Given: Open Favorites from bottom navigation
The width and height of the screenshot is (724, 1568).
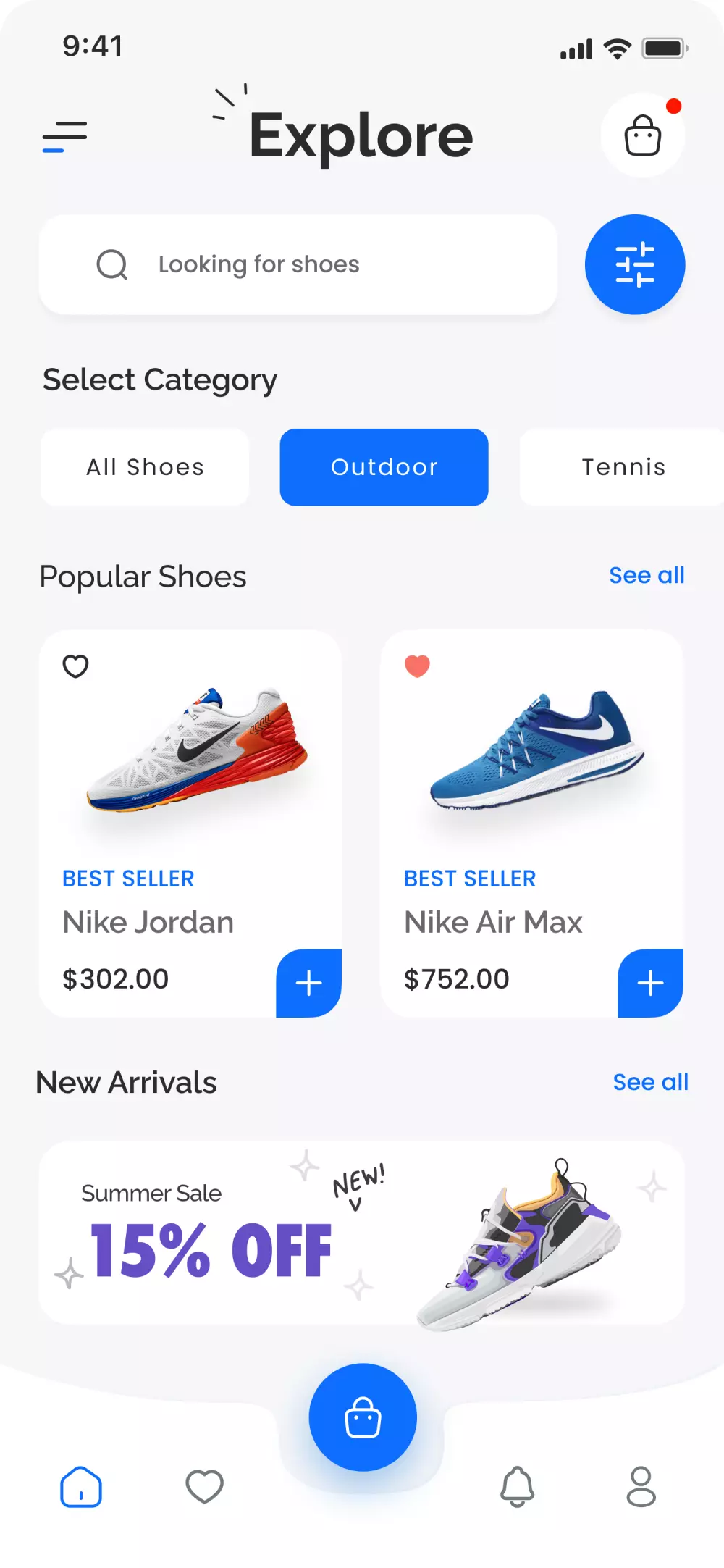Looking at the screenshot, I should (x=205, y=1486).
